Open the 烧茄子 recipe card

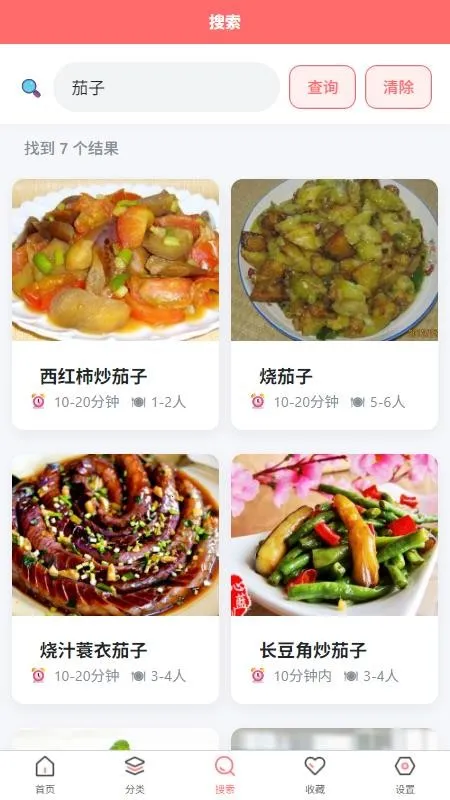tap(334, 304)
